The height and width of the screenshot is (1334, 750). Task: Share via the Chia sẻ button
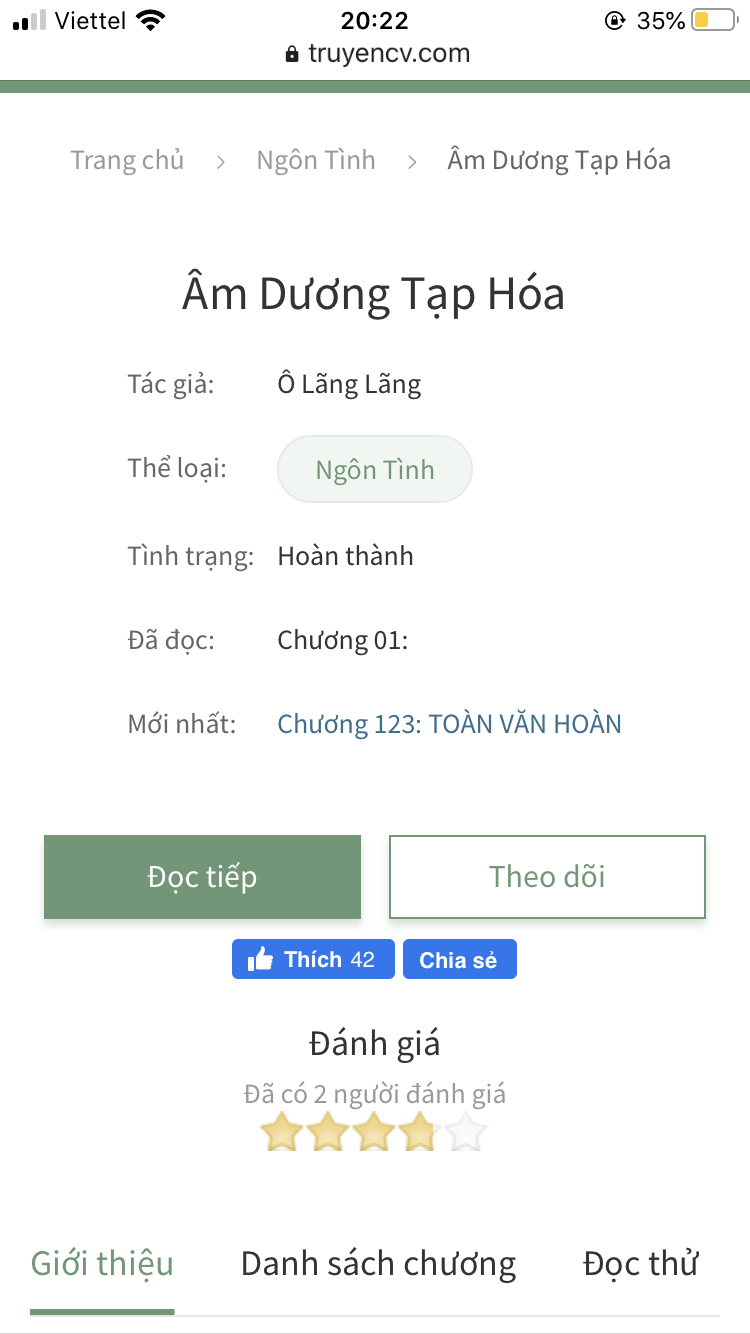point(459,959)
